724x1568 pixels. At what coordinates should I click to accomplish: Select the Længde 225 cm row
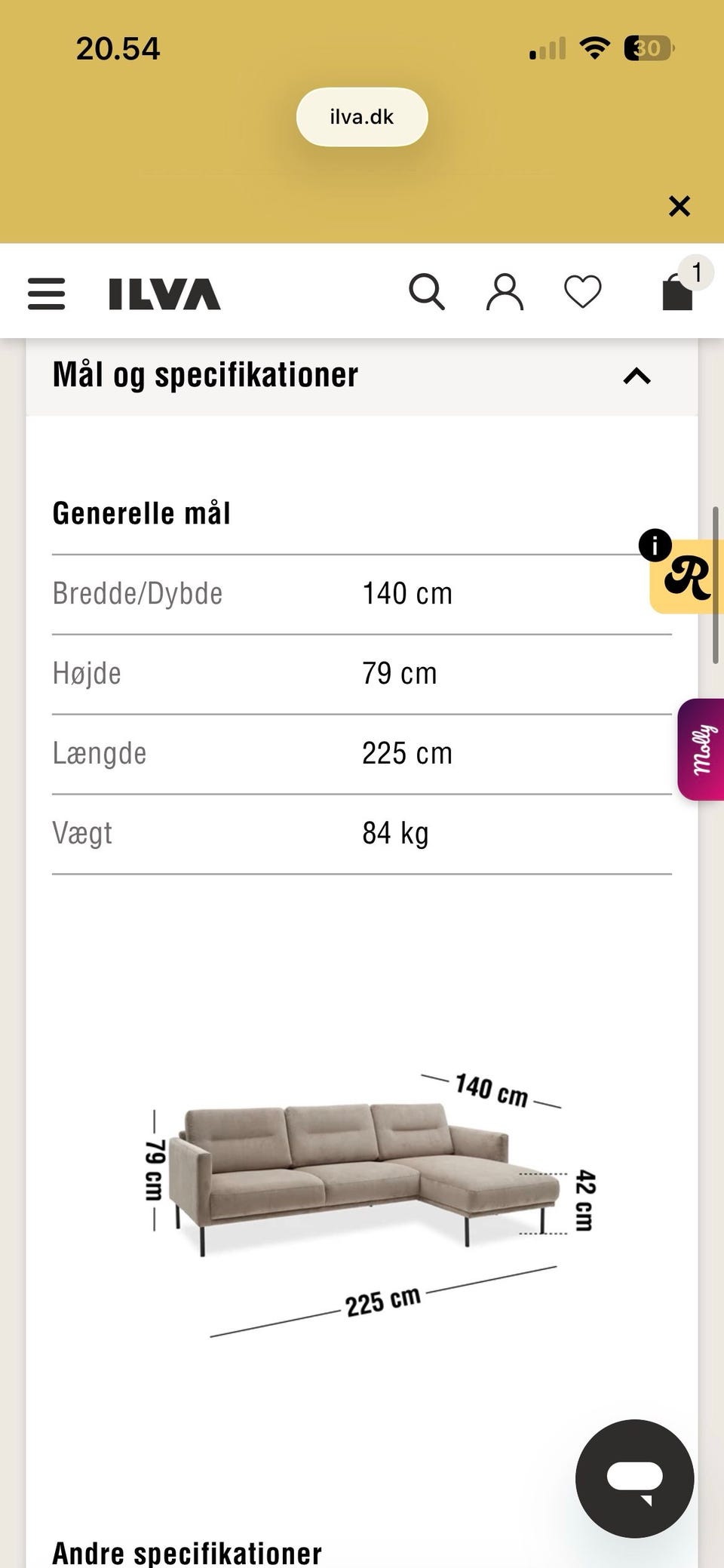[x=362, y=753]
